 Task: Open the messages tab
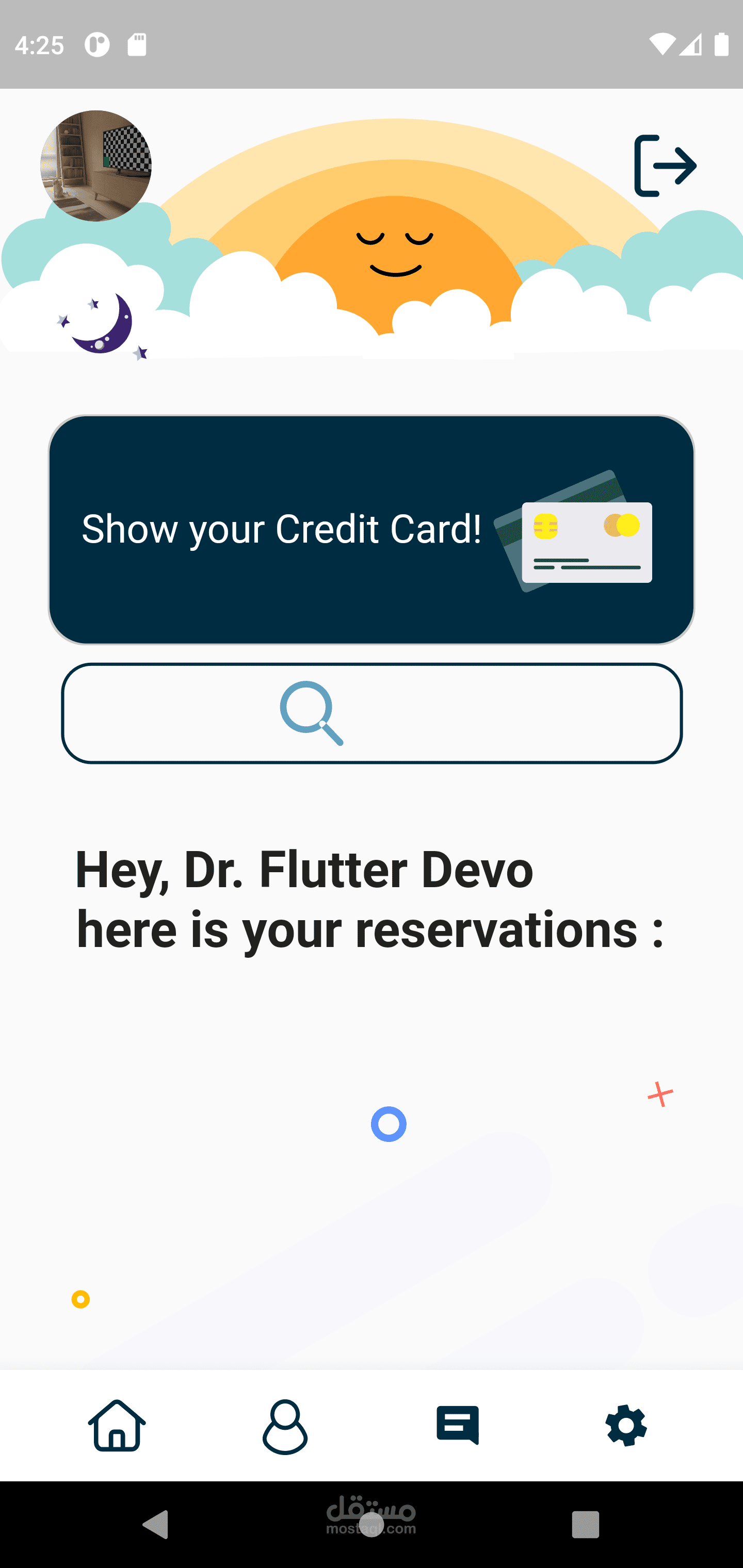(457, 1426)
